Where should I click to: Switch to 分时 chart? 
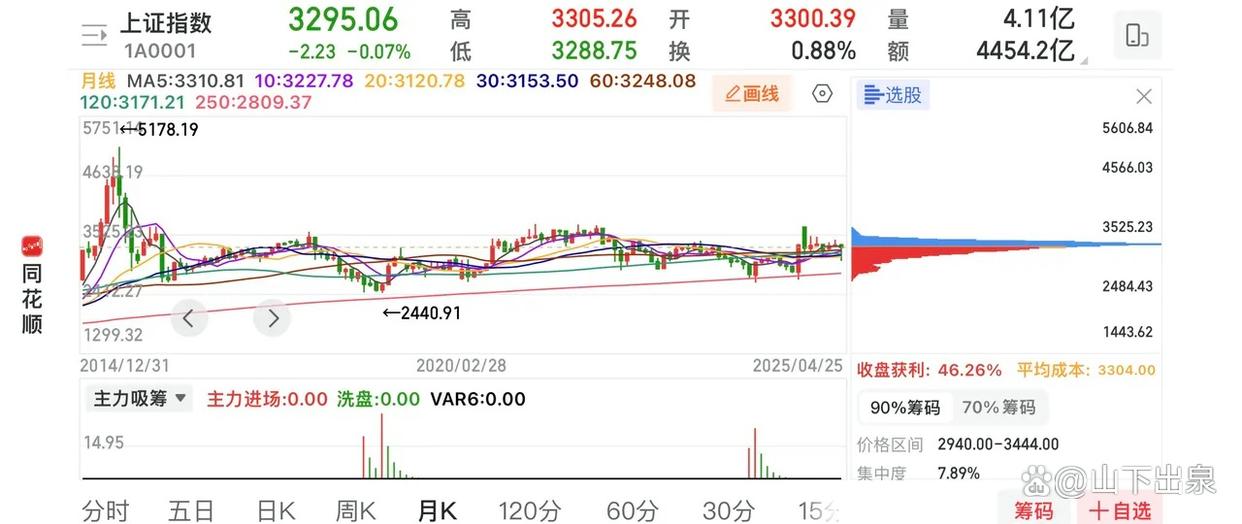pos(105,511)
